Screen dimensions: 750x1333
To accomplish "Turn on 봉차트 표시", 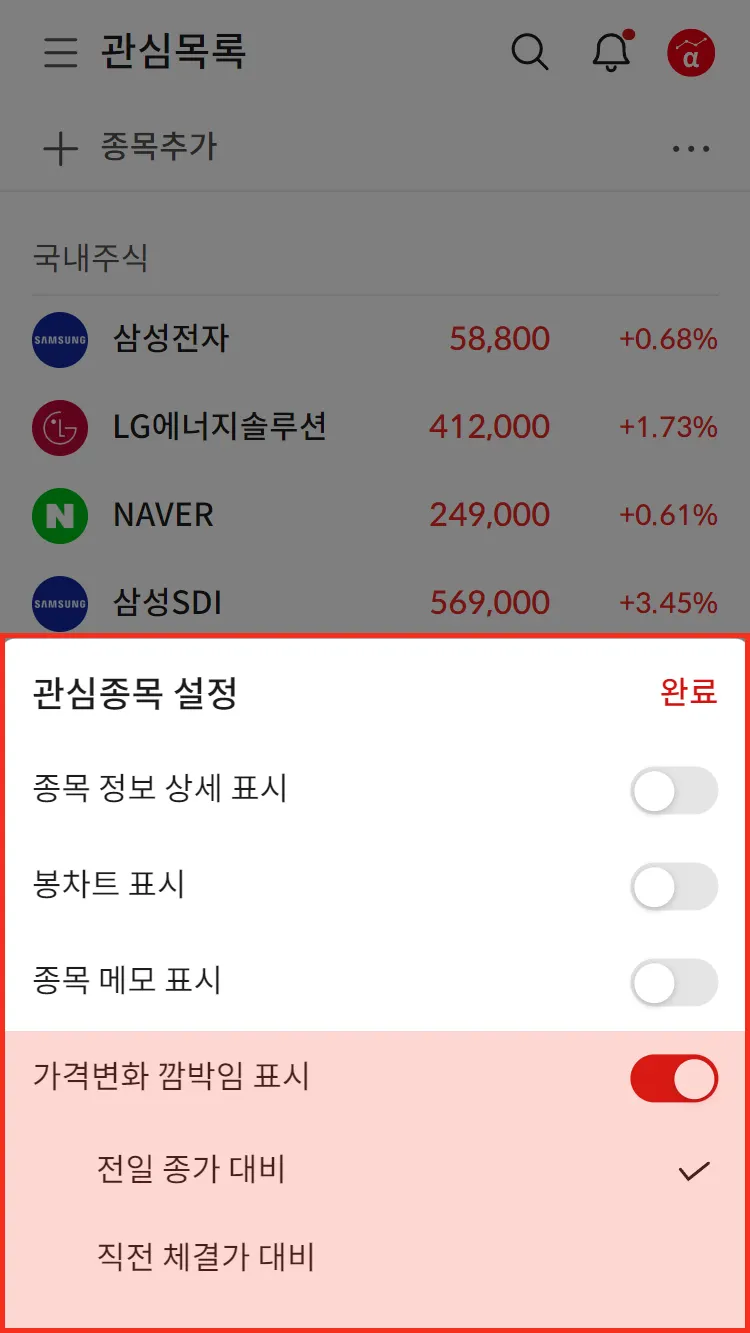I will coord(674,887).
